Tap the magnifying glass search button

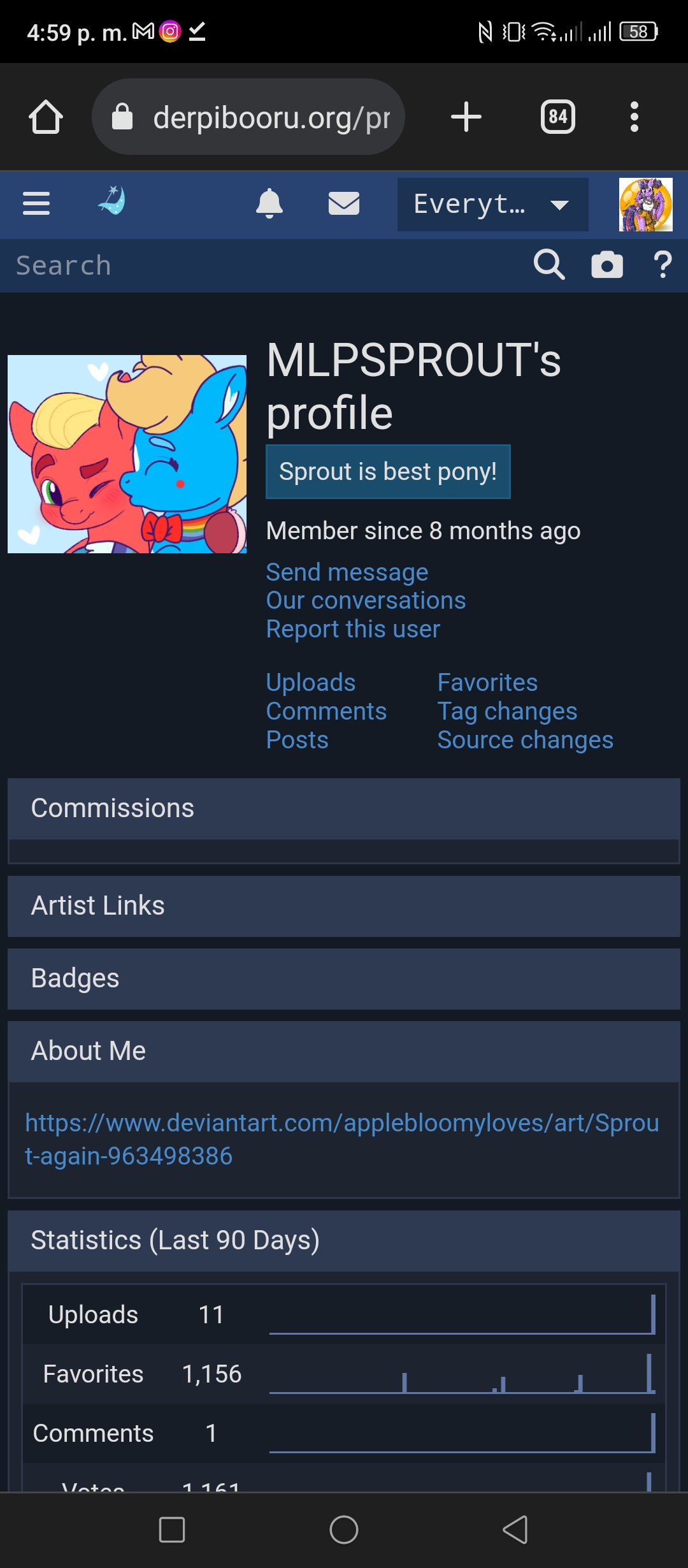point(549,265)
